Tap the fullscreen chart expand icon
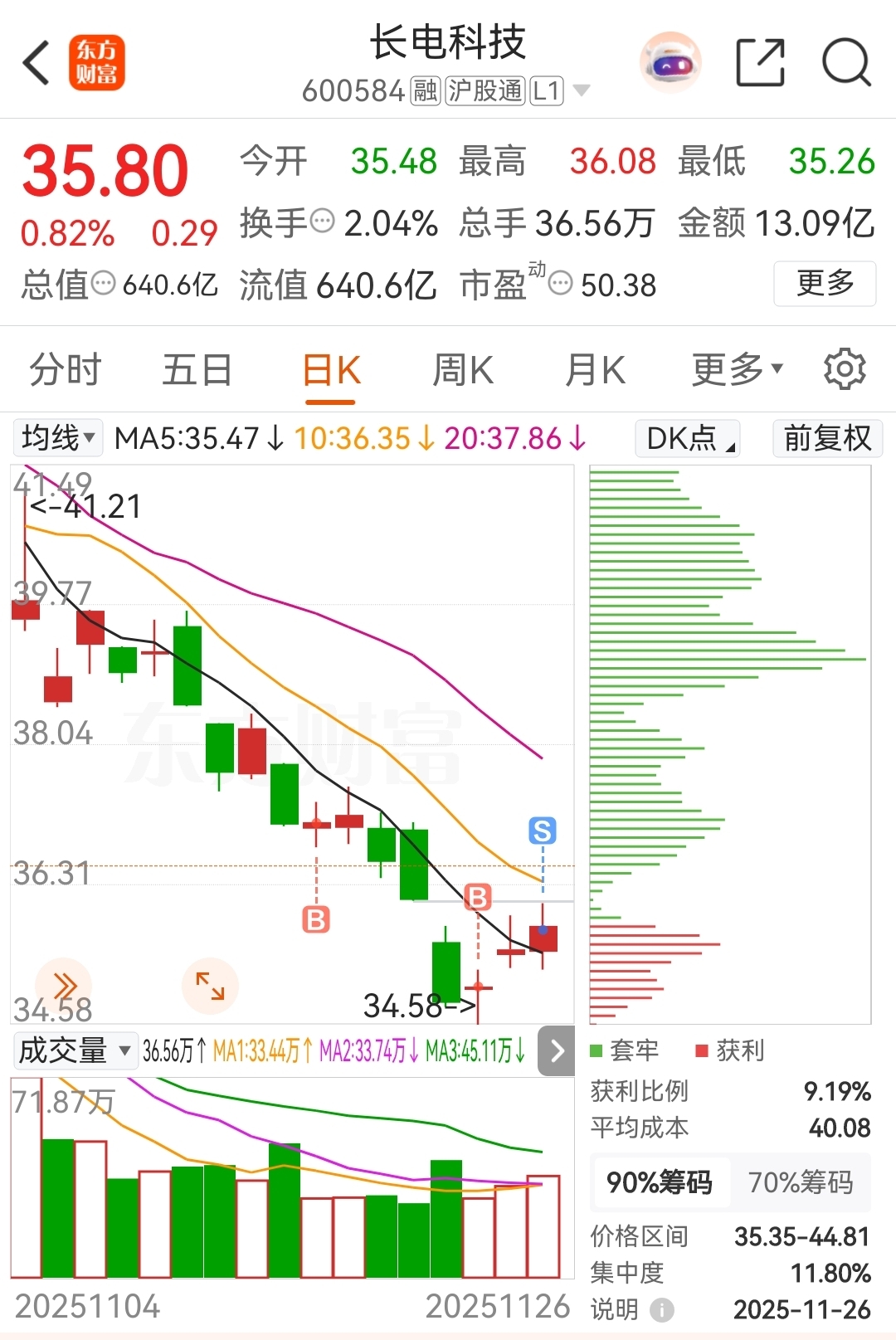 click(x=210, y=986)
